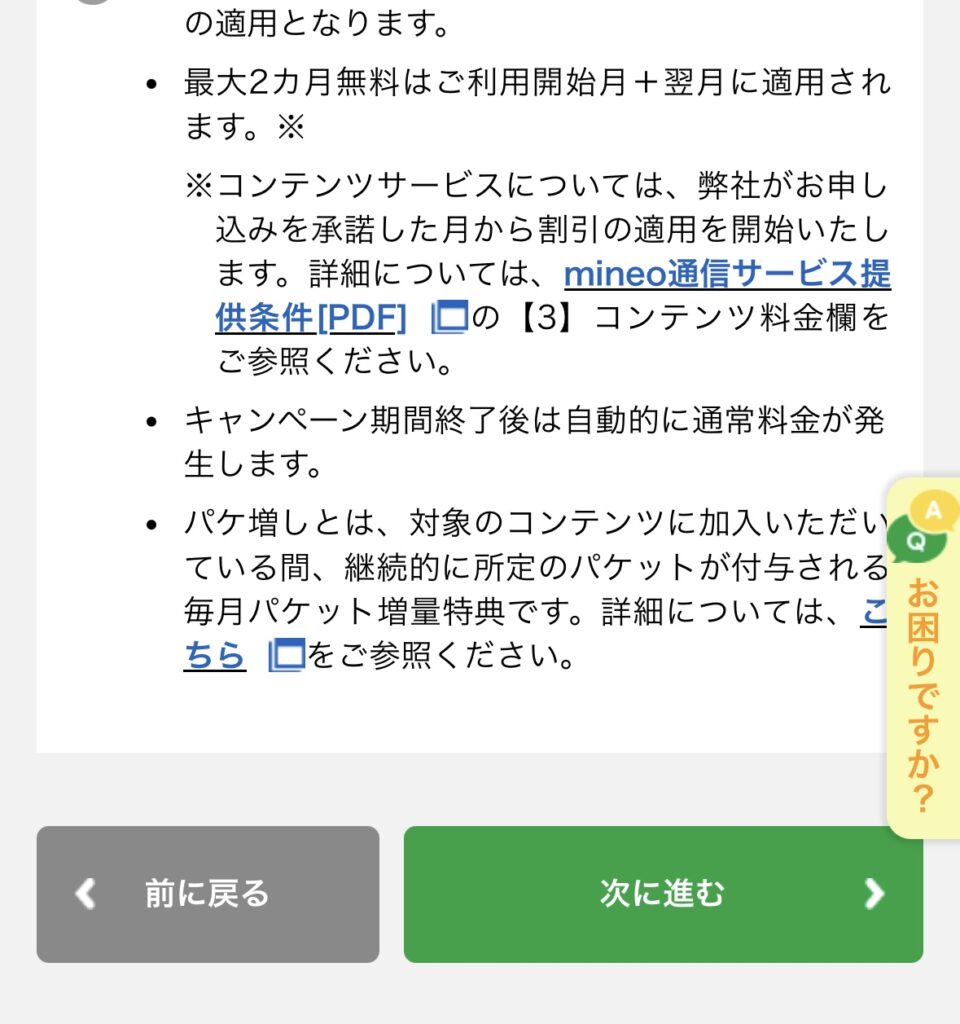Image resolution: width=960 pixels, height=1024 pixels.
Task: Open the mineo通信サービス提供条件 PDF link
Action: pos(727,274)
